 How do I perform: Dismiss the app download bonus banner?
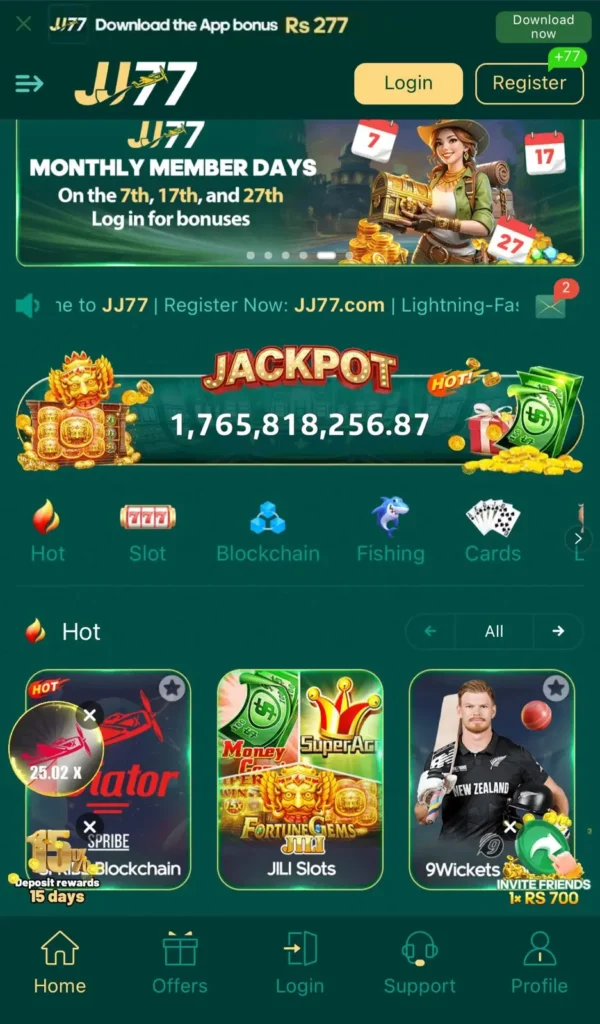[x=23, y=23]
